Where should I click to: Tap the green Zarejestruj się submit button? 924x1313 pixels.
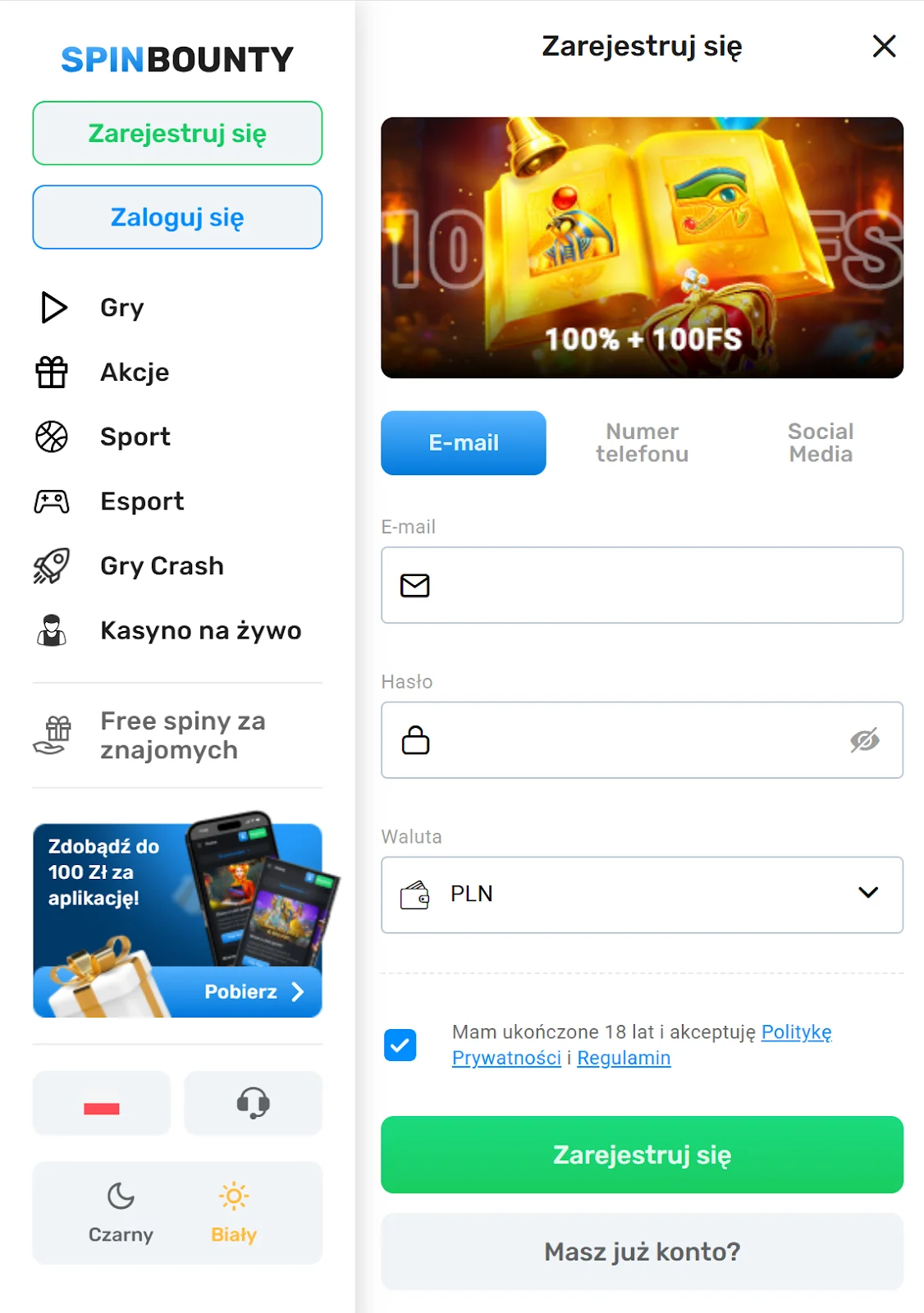point(642,1155)
